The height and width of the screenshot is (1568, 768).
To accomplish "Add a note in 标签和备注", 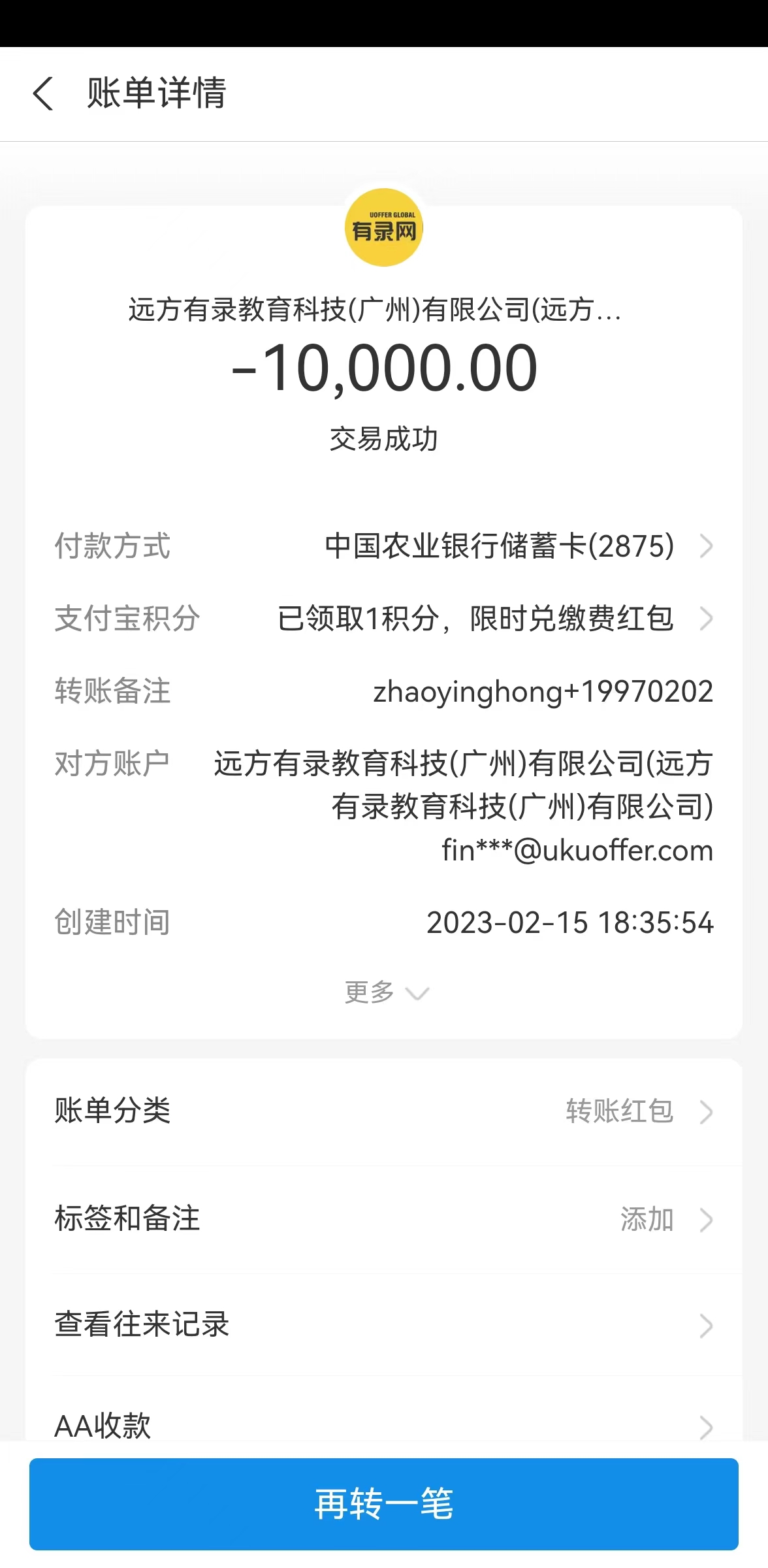I will [384, 1219].
